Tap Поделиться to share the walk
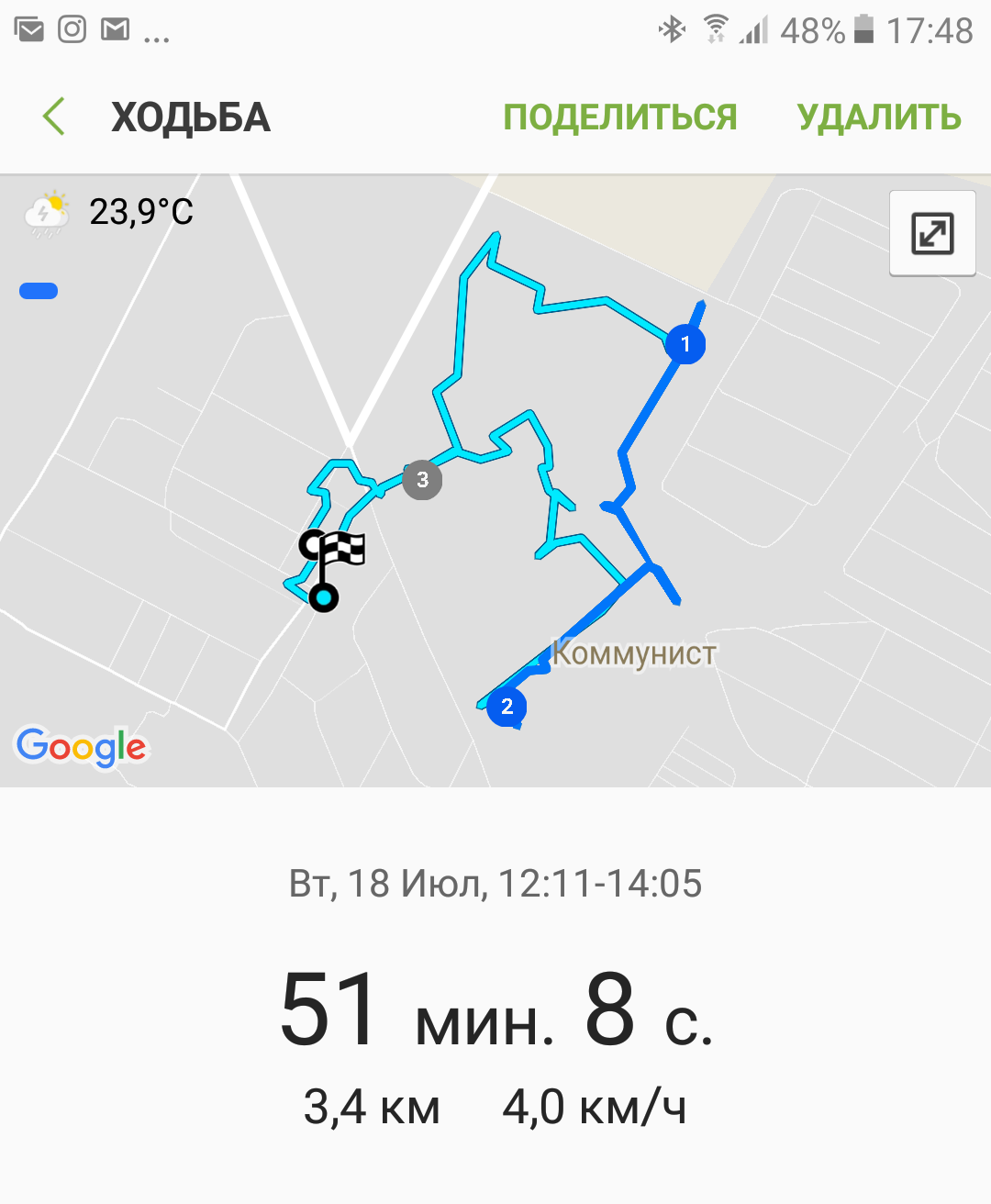Screen dimensions: 991x1204 tap(619, 117)
